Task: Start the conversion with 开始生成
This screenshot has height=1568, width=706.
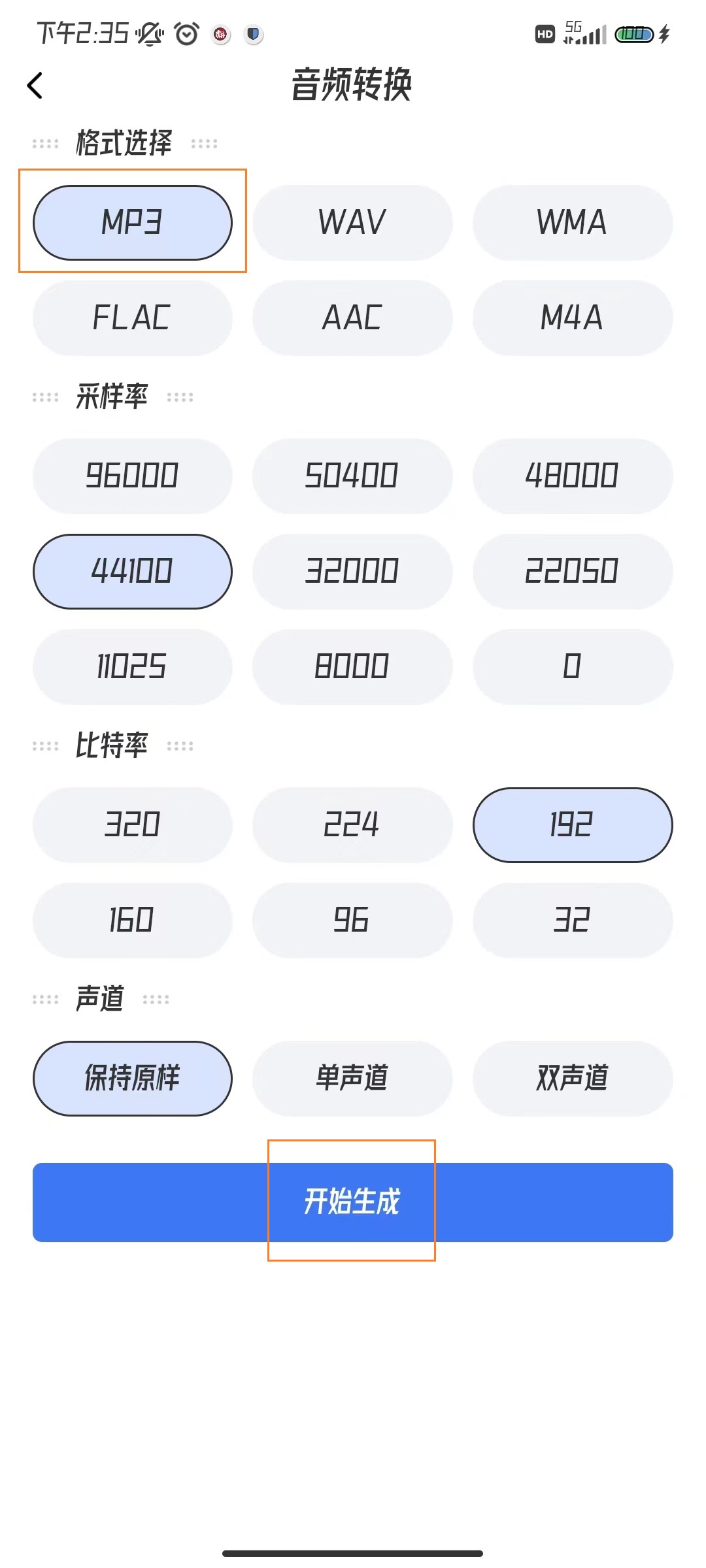Action: (352, 1202)
